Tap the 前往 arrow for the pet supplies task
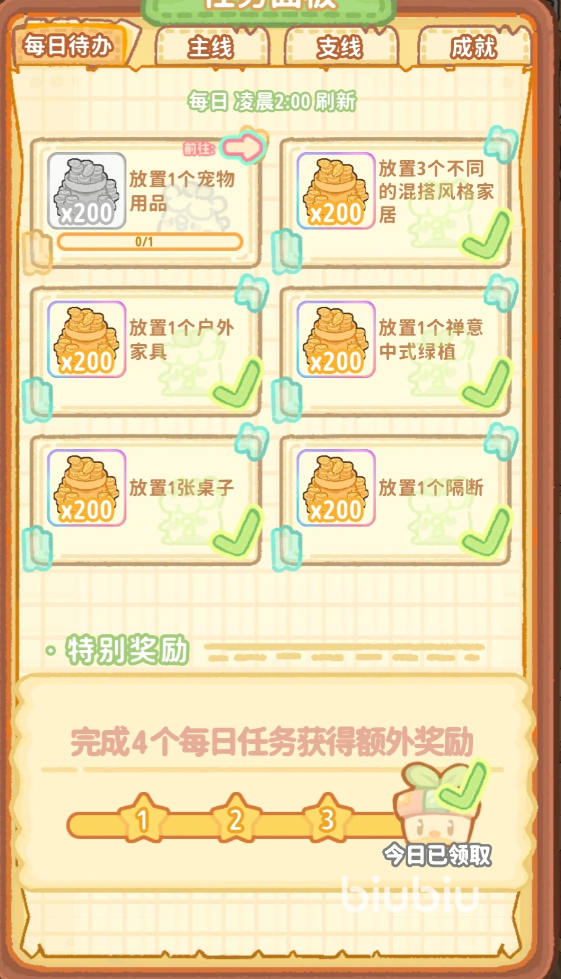 click(x=243, y=148)
